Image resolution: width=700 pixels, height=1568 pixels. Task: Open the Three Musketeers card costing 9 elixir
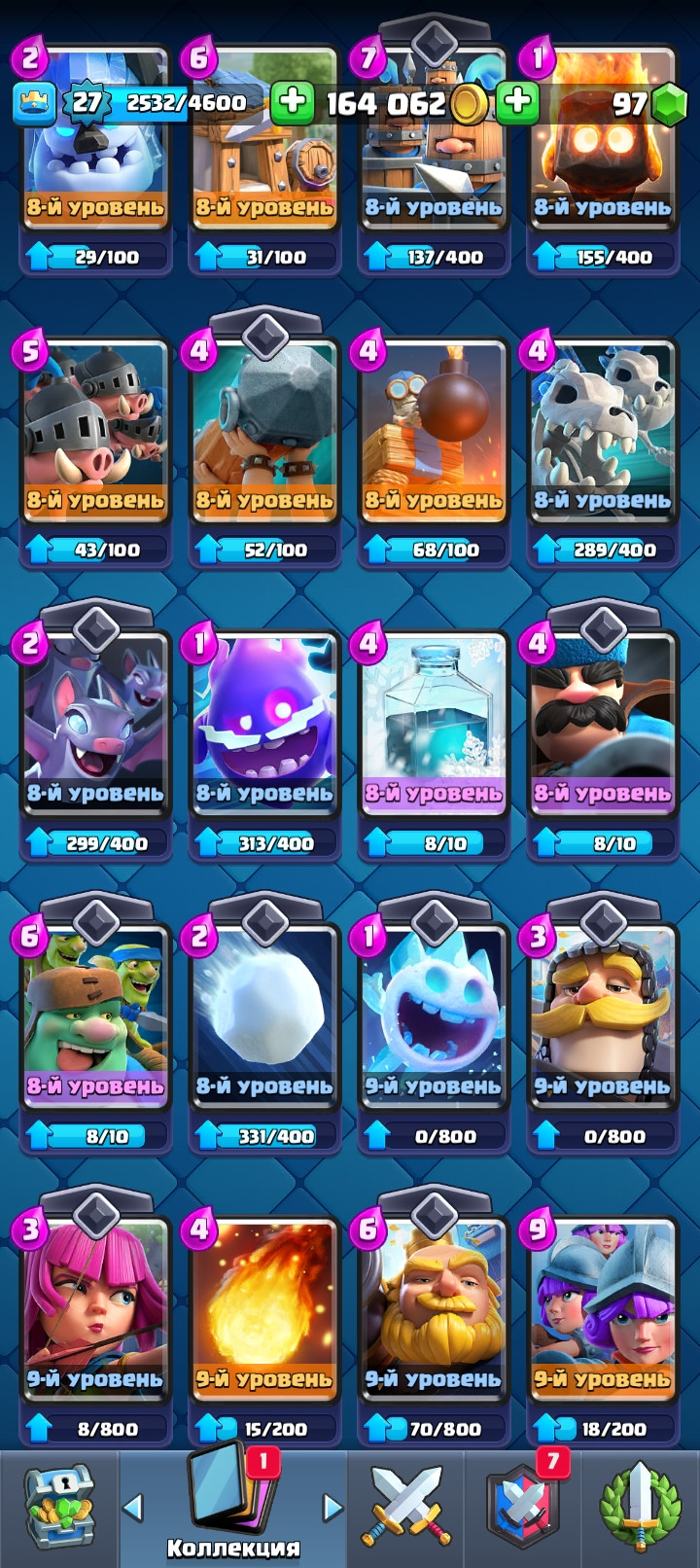click(x=603, y=1330)
